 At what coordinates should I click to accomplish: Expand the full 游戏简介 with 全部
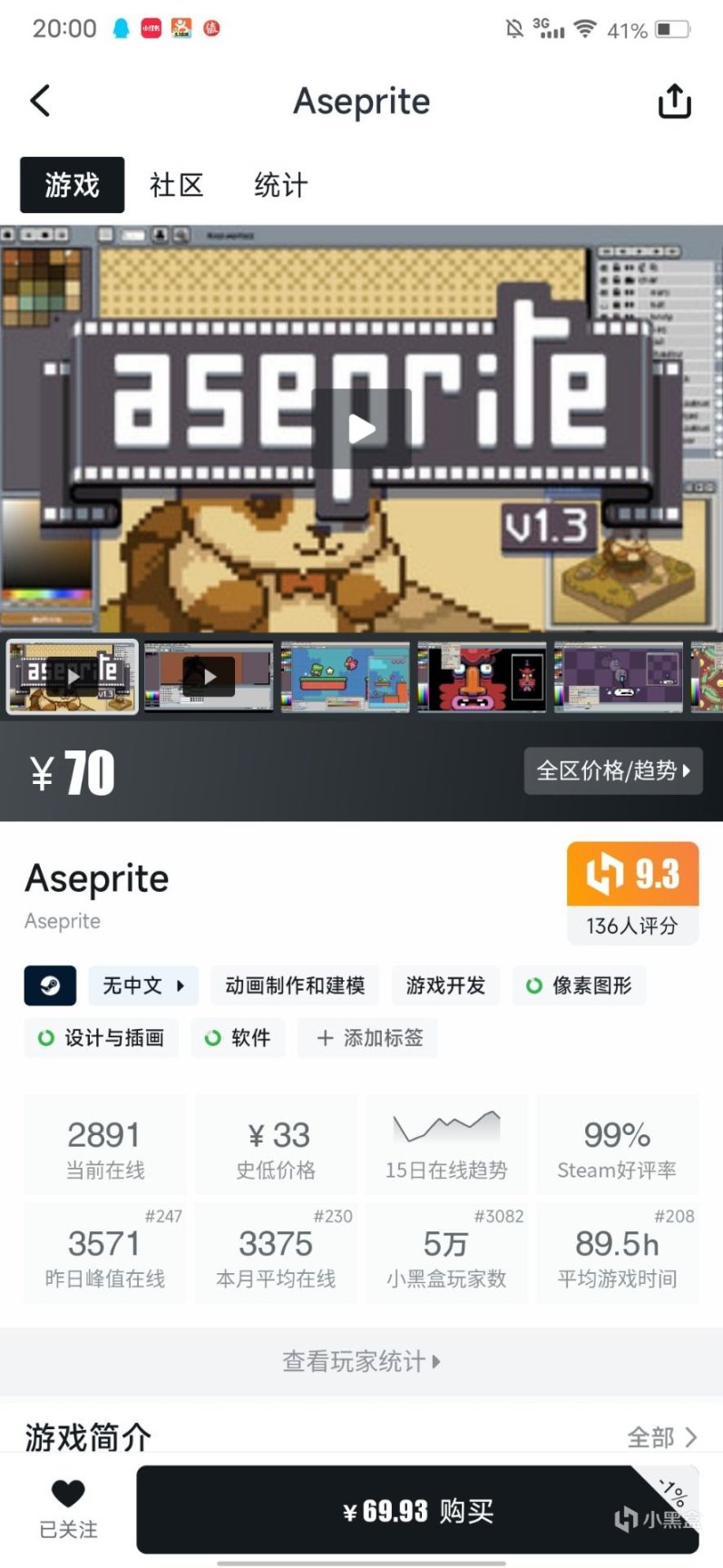pos(661,1437)
